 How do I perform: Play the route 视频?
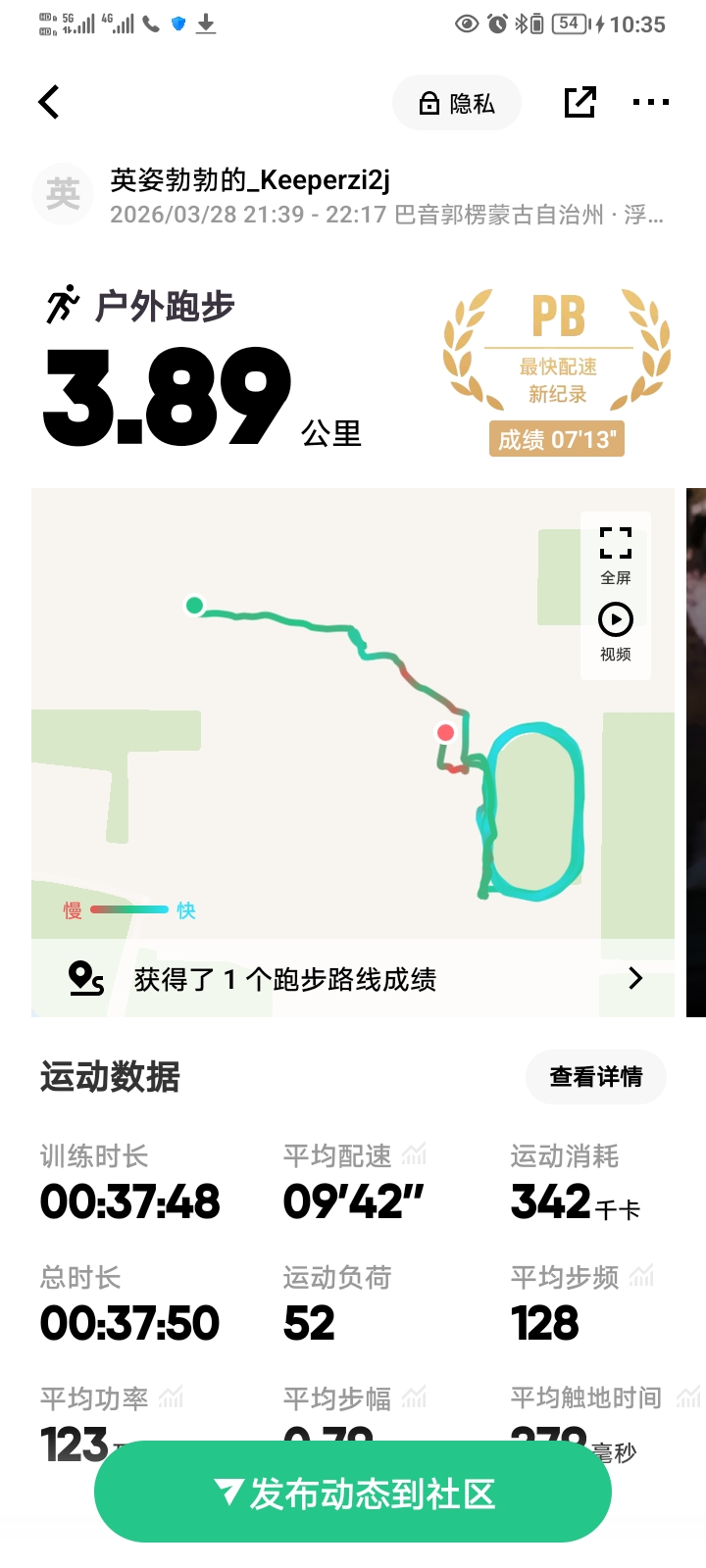(x=616, y=632)
